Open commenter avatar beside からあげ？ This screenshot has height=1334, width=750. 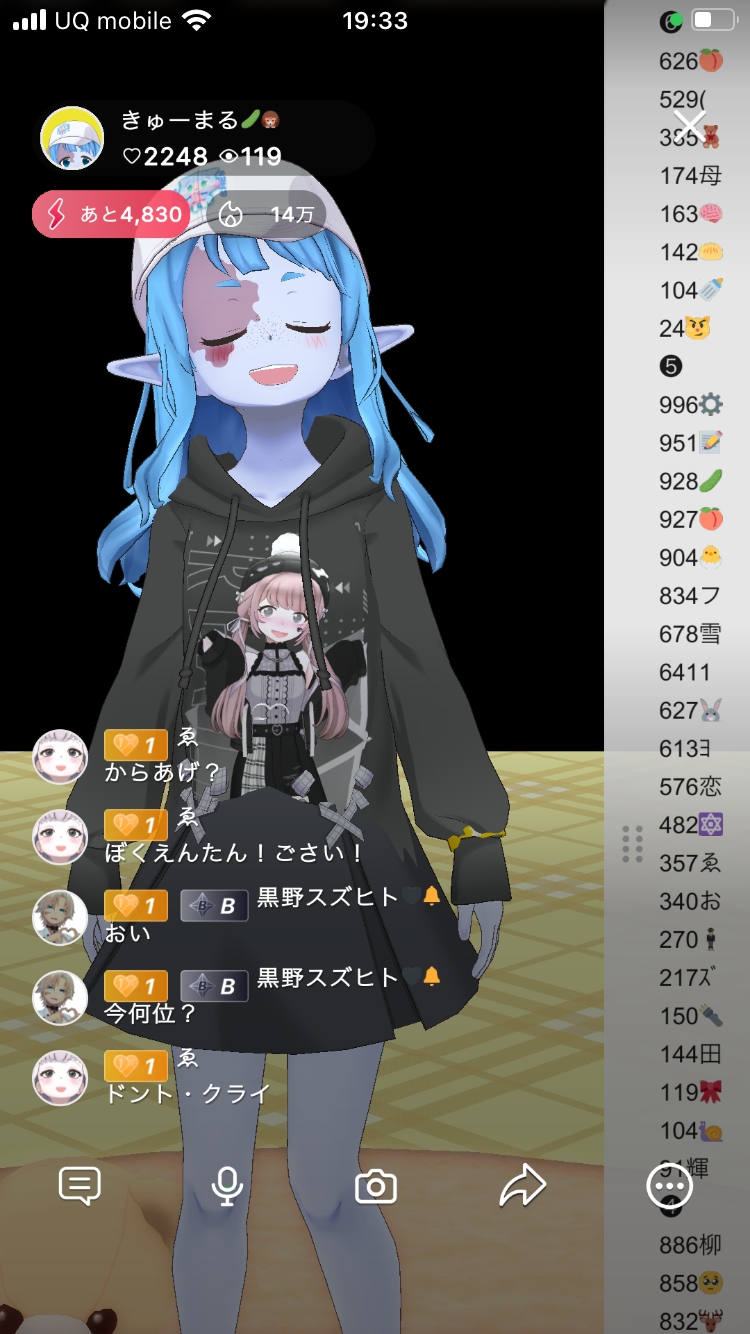[60, 757]
